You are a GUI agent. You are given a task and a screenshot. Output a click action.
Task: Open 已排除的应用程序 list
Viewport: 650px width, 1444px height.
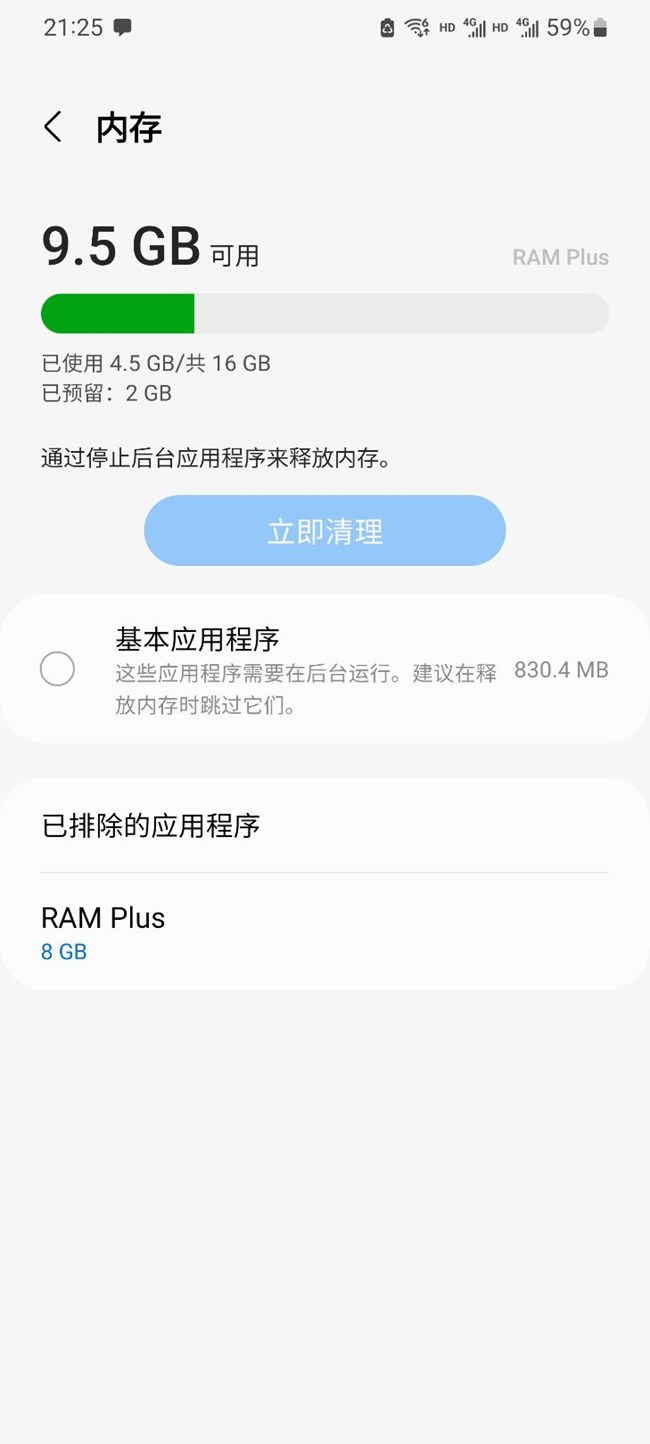(x=325, y=826)
